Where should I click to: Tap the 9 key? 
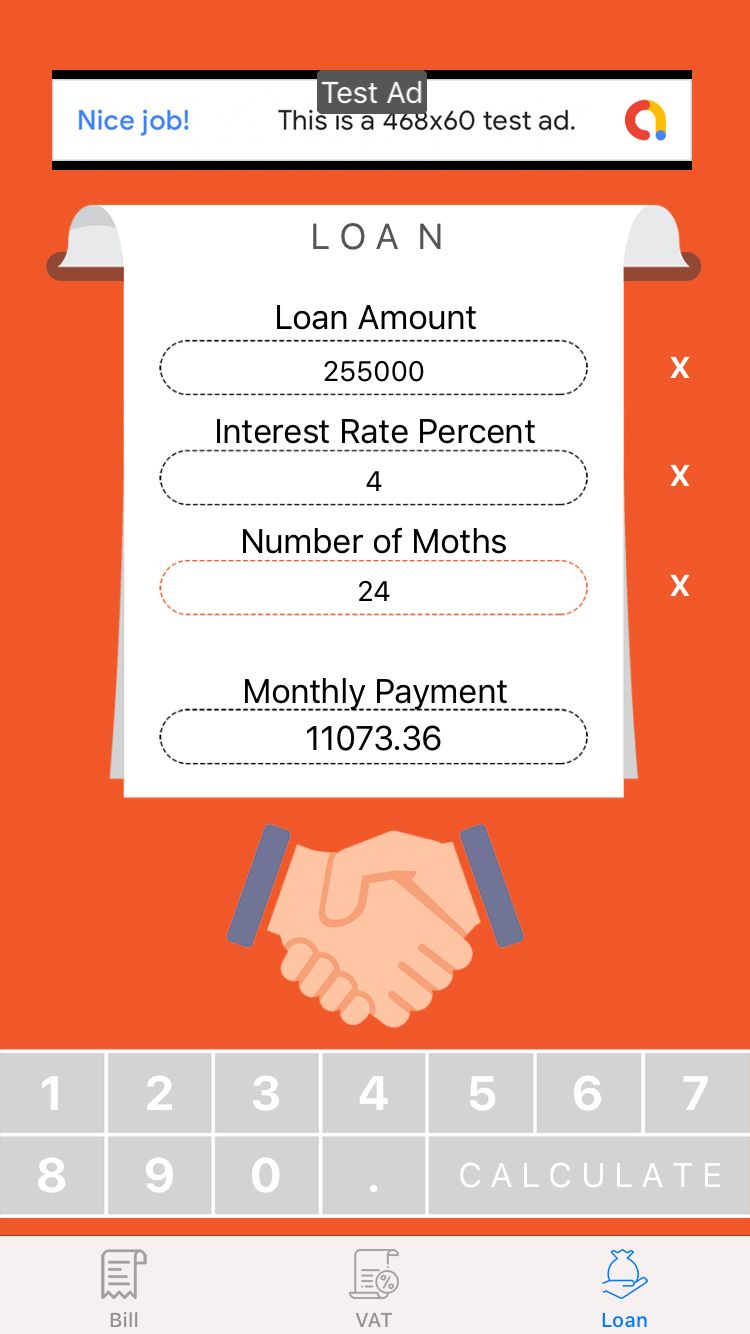160,1175
